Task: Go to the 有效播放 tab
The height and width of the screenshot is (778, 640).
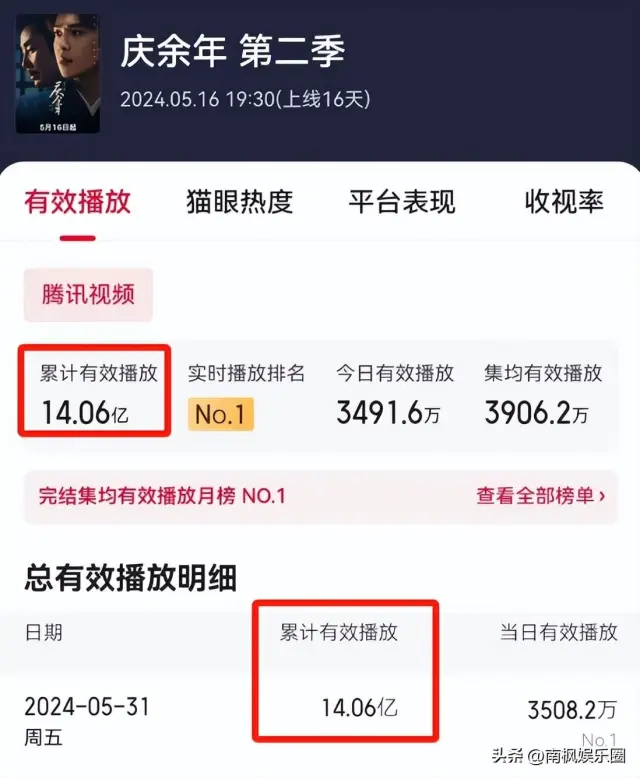Action: (78, 201)
